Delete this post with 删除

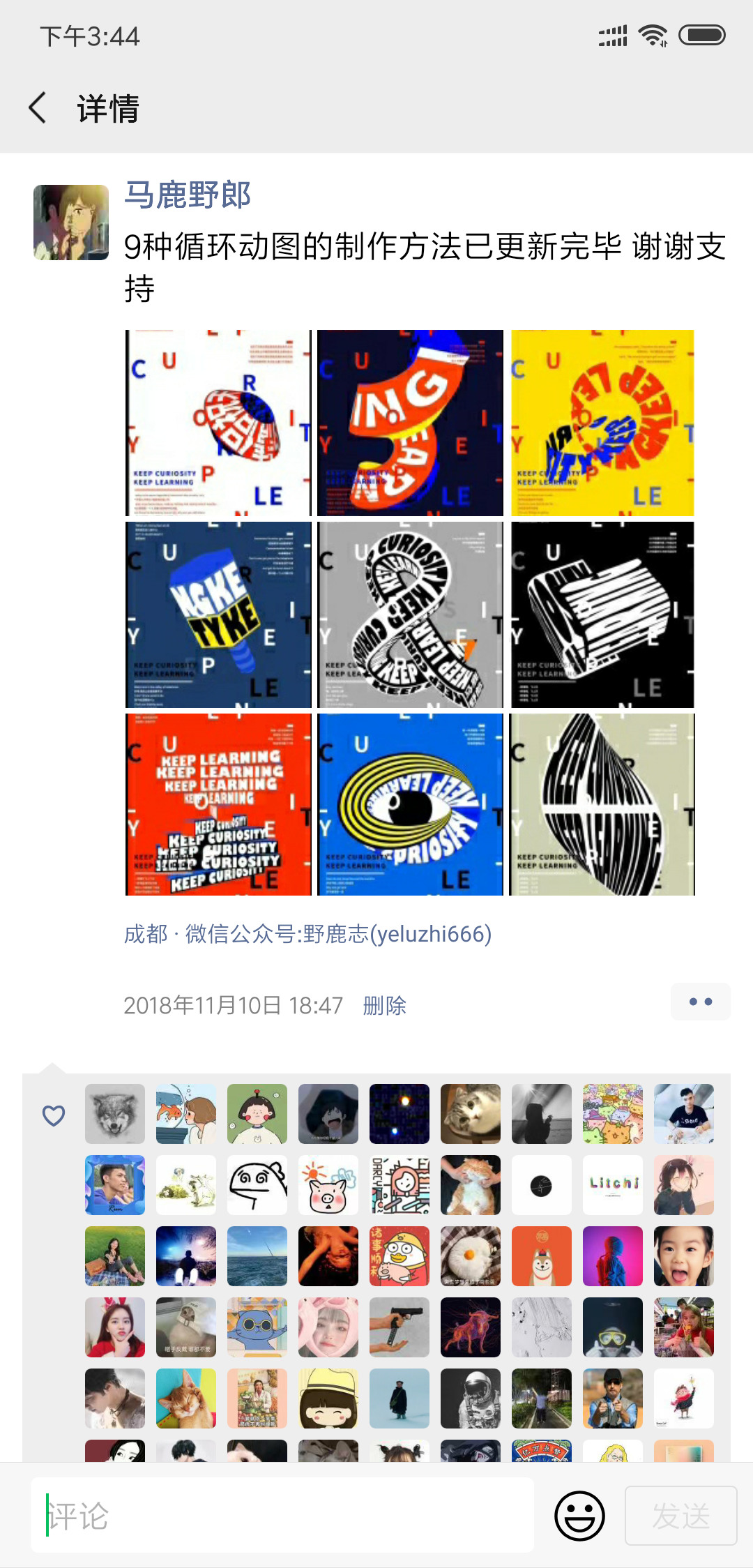click(384, 1005)
